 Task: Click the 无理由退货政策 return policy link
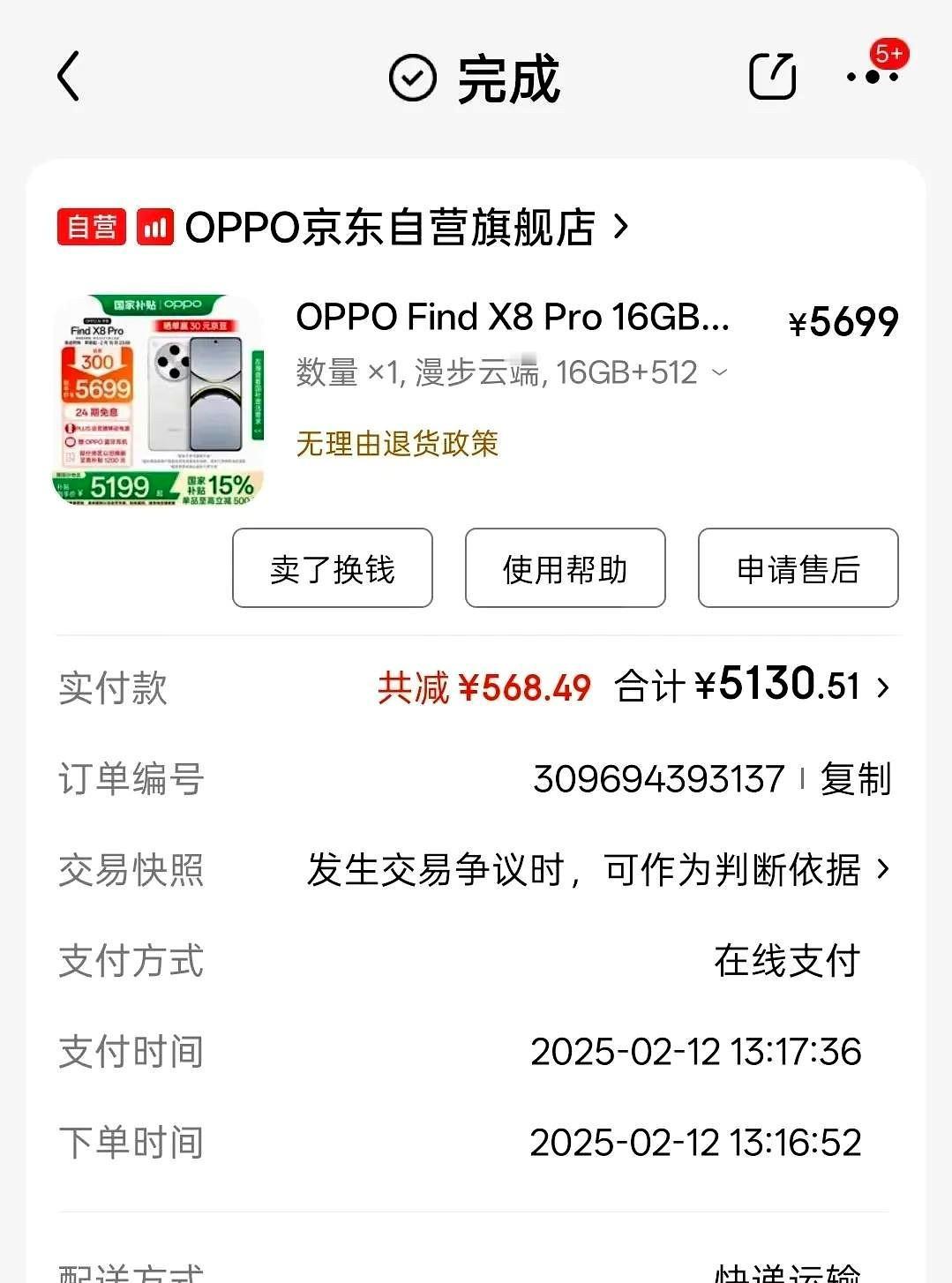click(399, 446)
